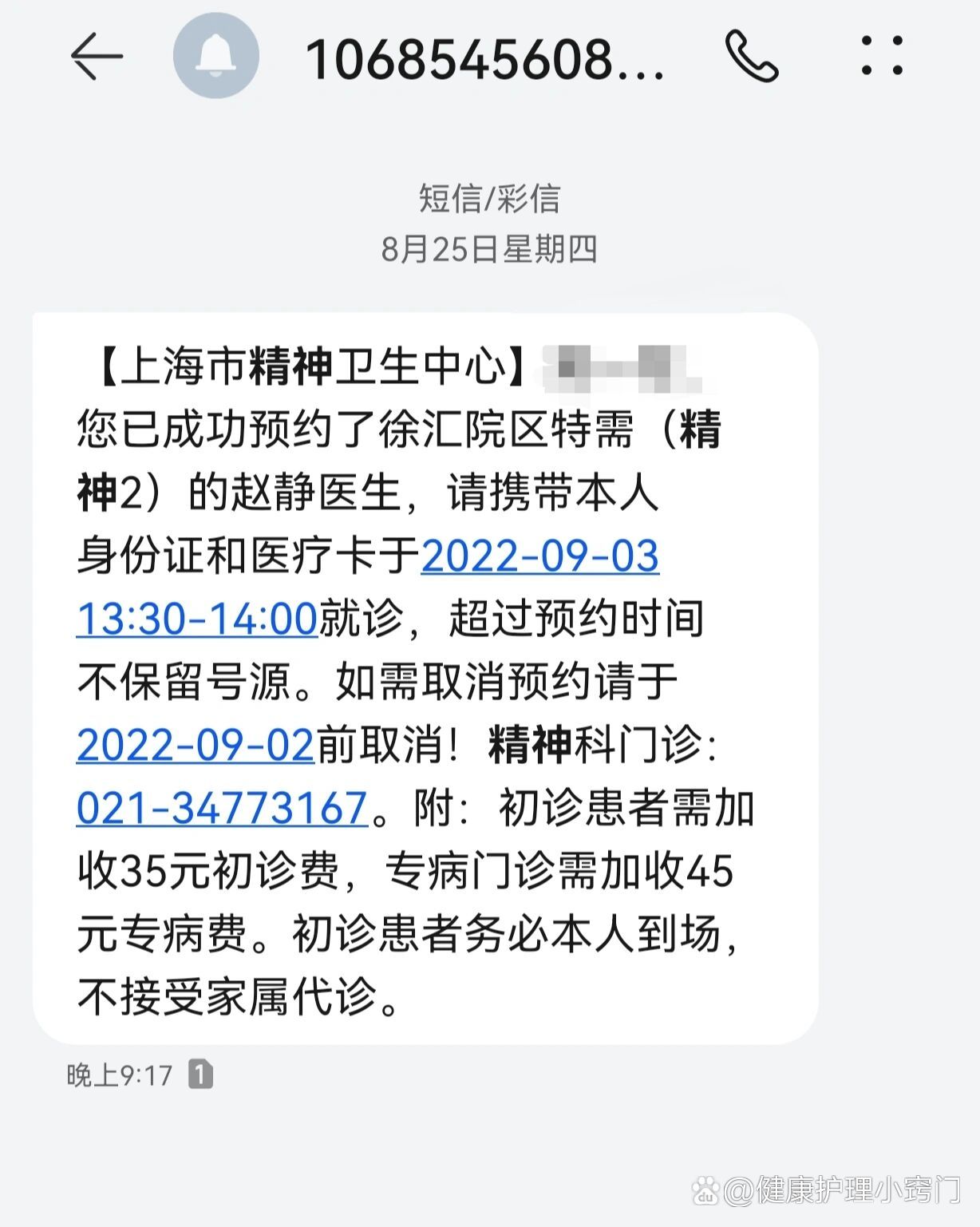The width and height of the screenshot is (980, 1227).
Task: Call the sender number 1068545608
Action: 751,57
